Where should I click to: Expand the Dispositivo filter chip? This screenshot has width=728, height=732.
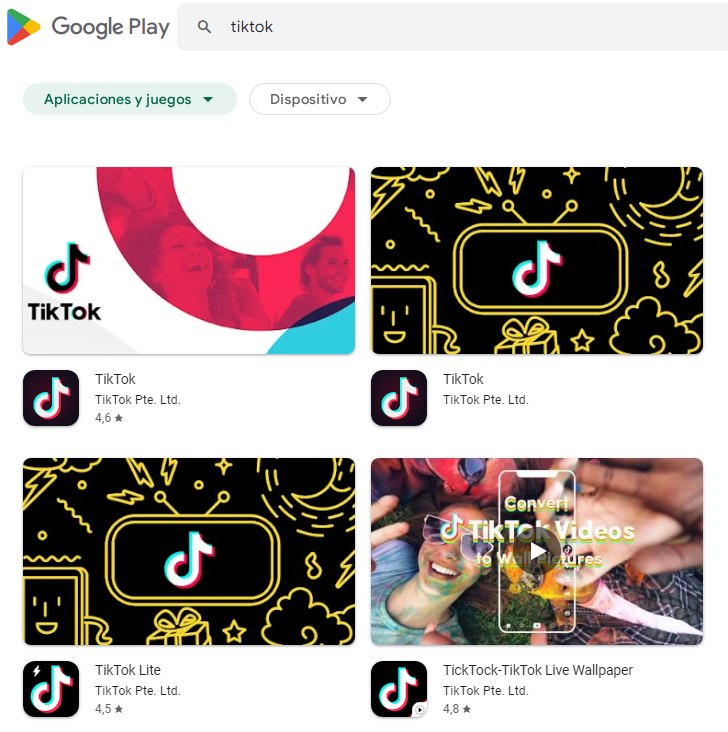(x=319, y=99)
